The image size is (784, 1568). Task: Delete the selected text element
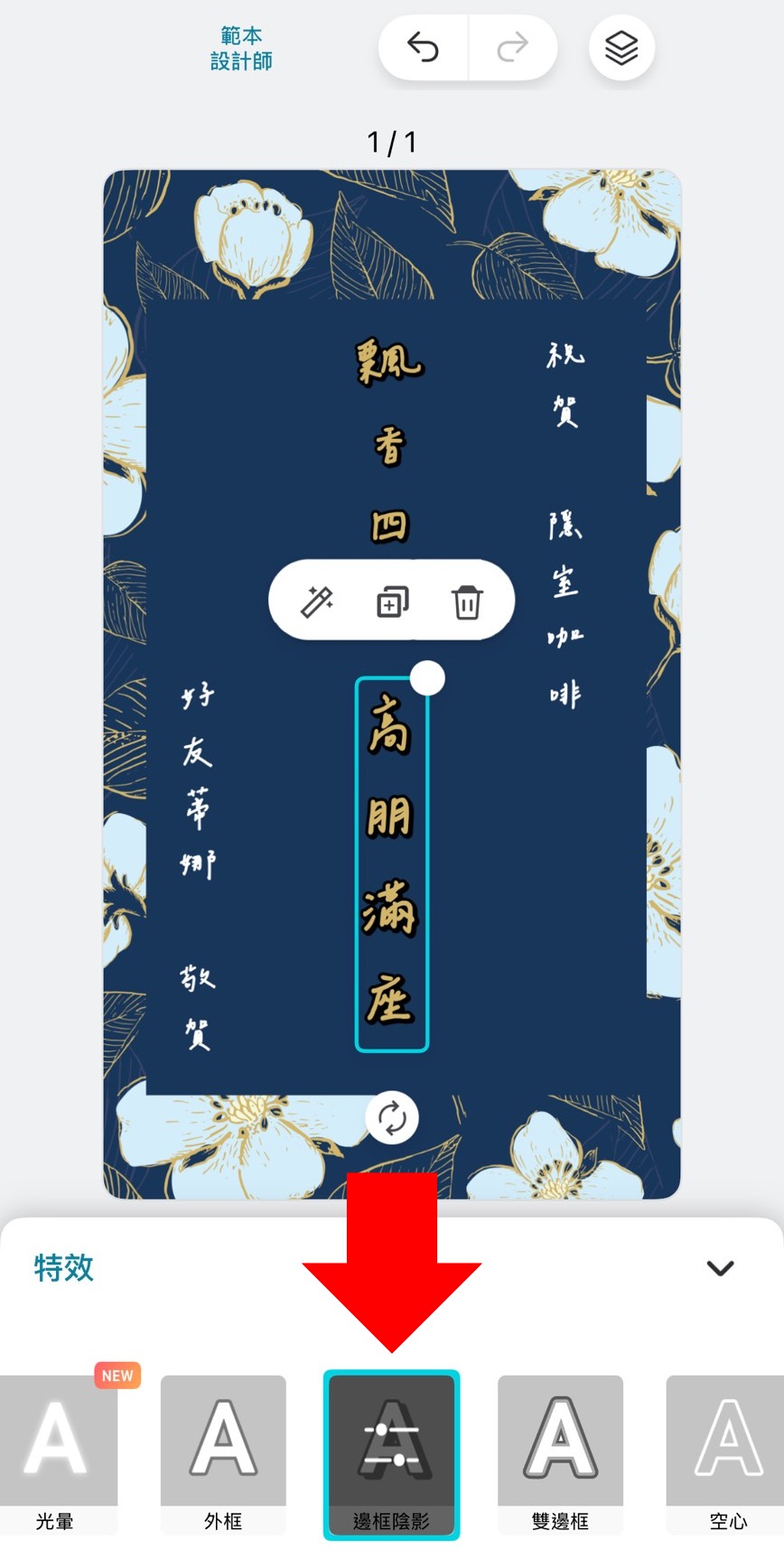point(467,602)
